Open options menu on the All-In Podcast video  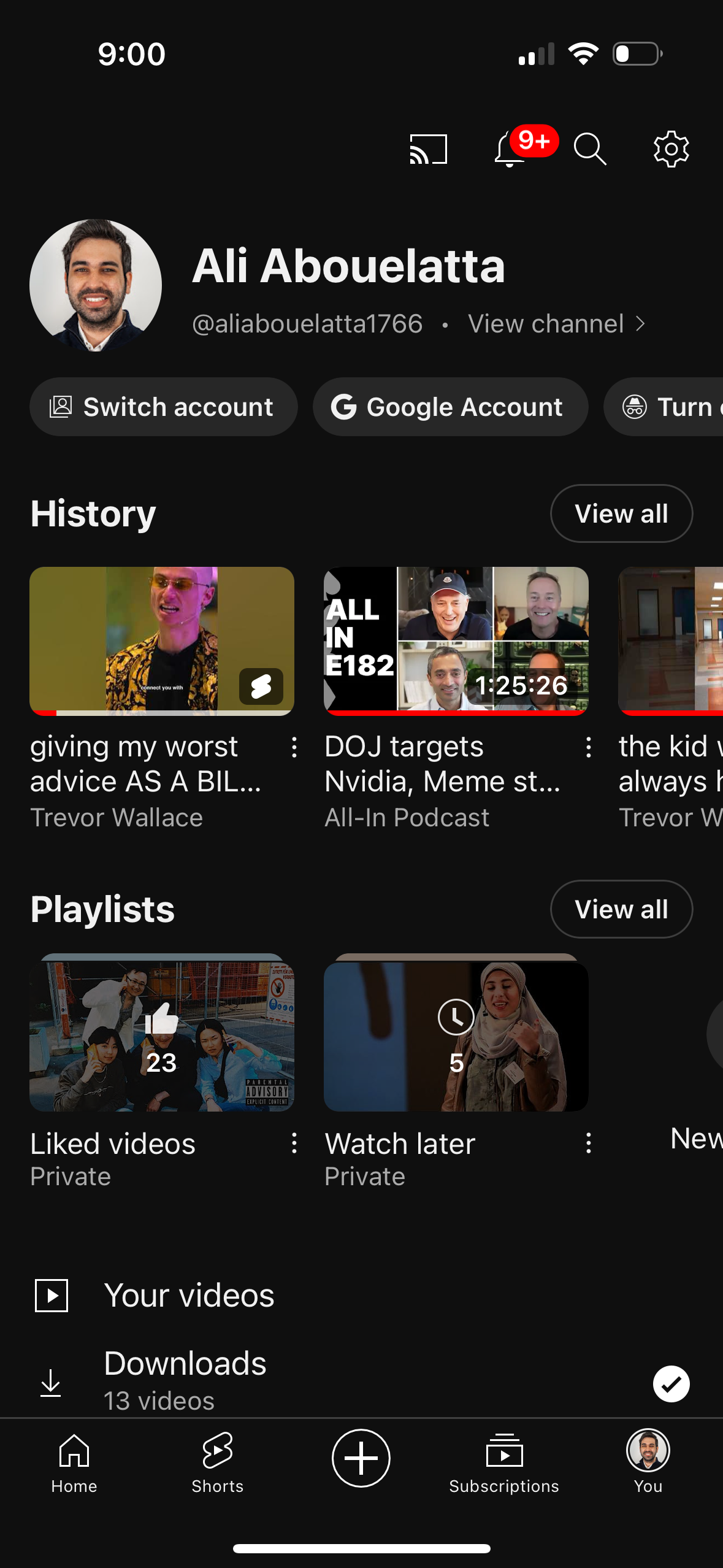tap(589, 748)
